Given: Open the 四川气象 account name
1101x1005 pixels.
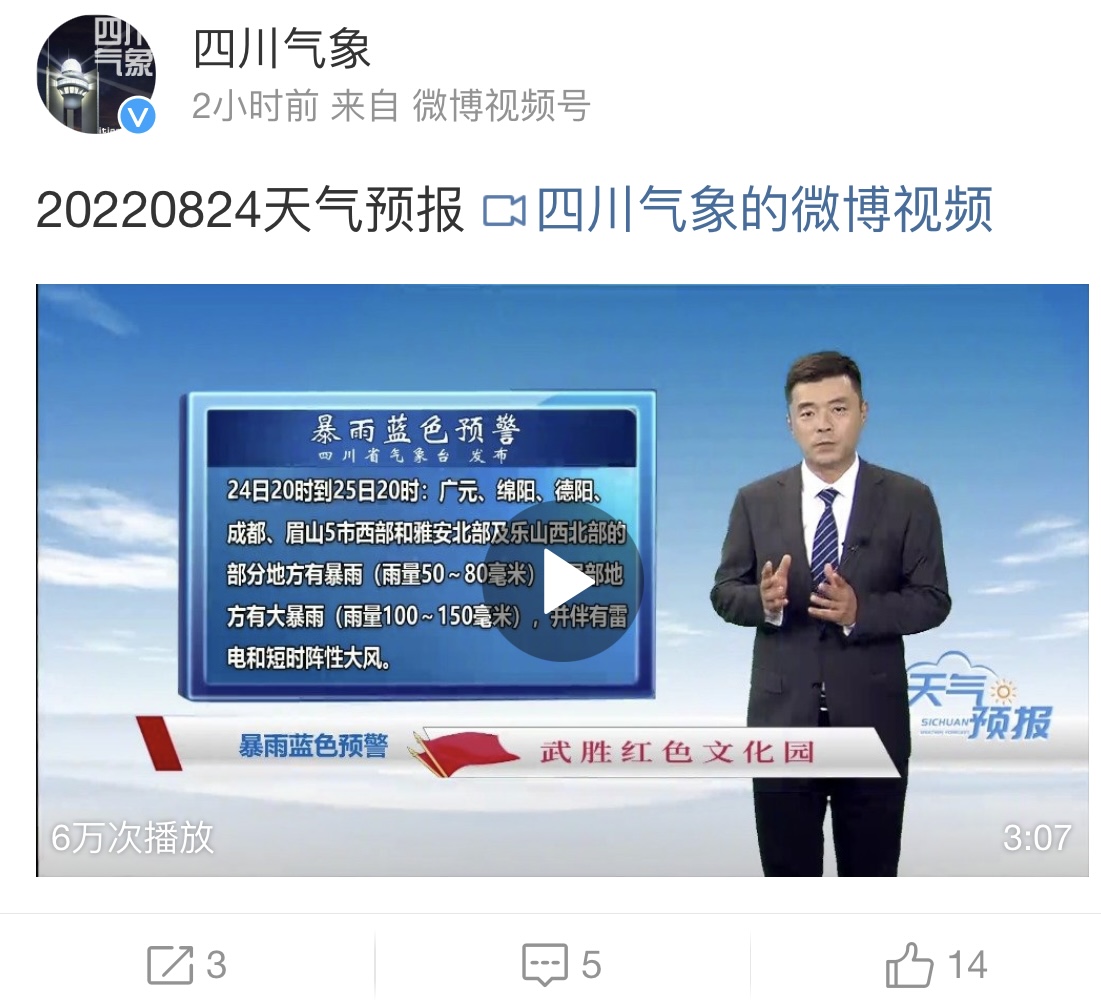Looking at the screenshot, I should (x=282, y=48).
